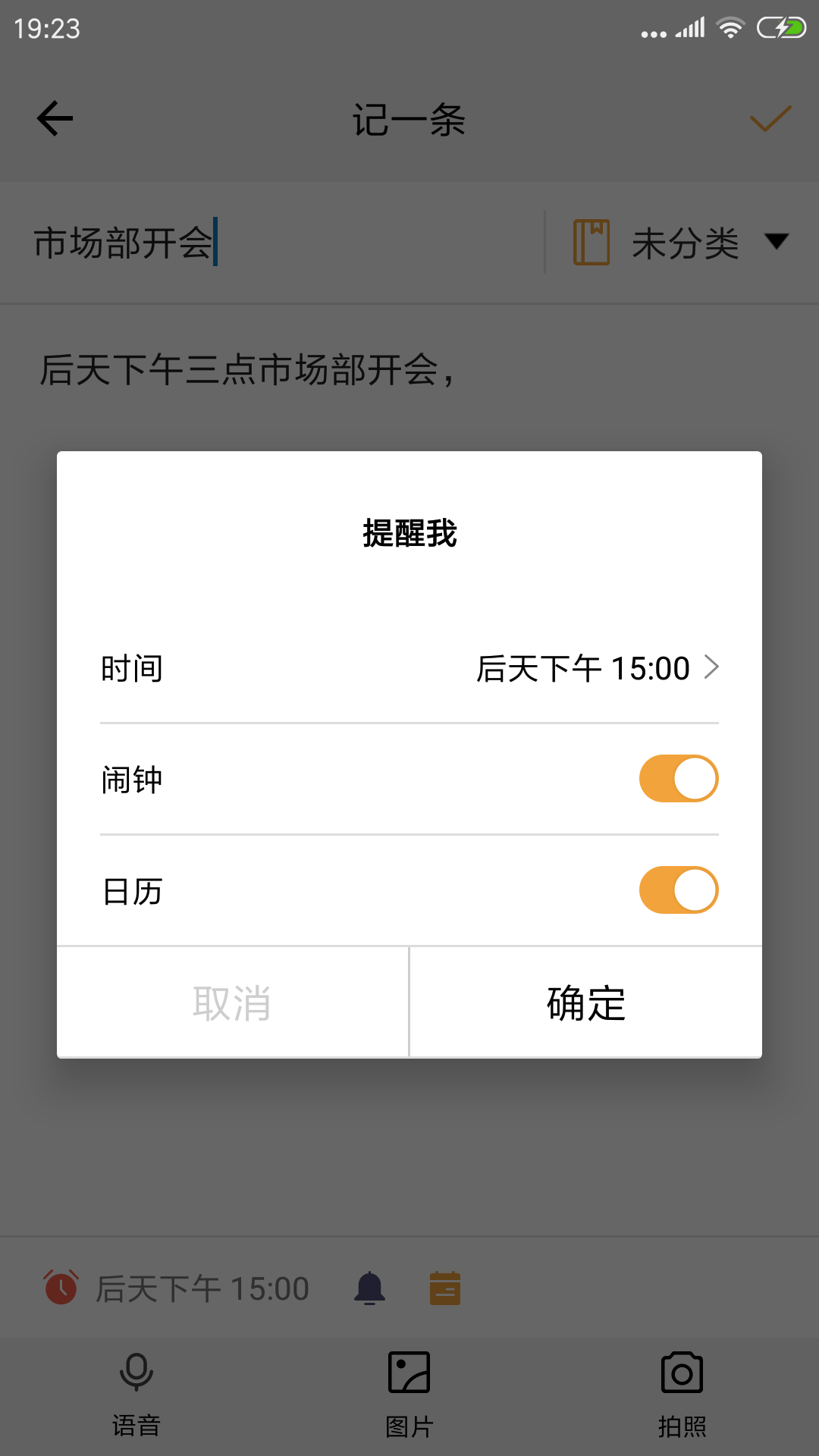Expand the 未分类 category dropdown
Screen dimensions: 819x1456
click(777, 241)
